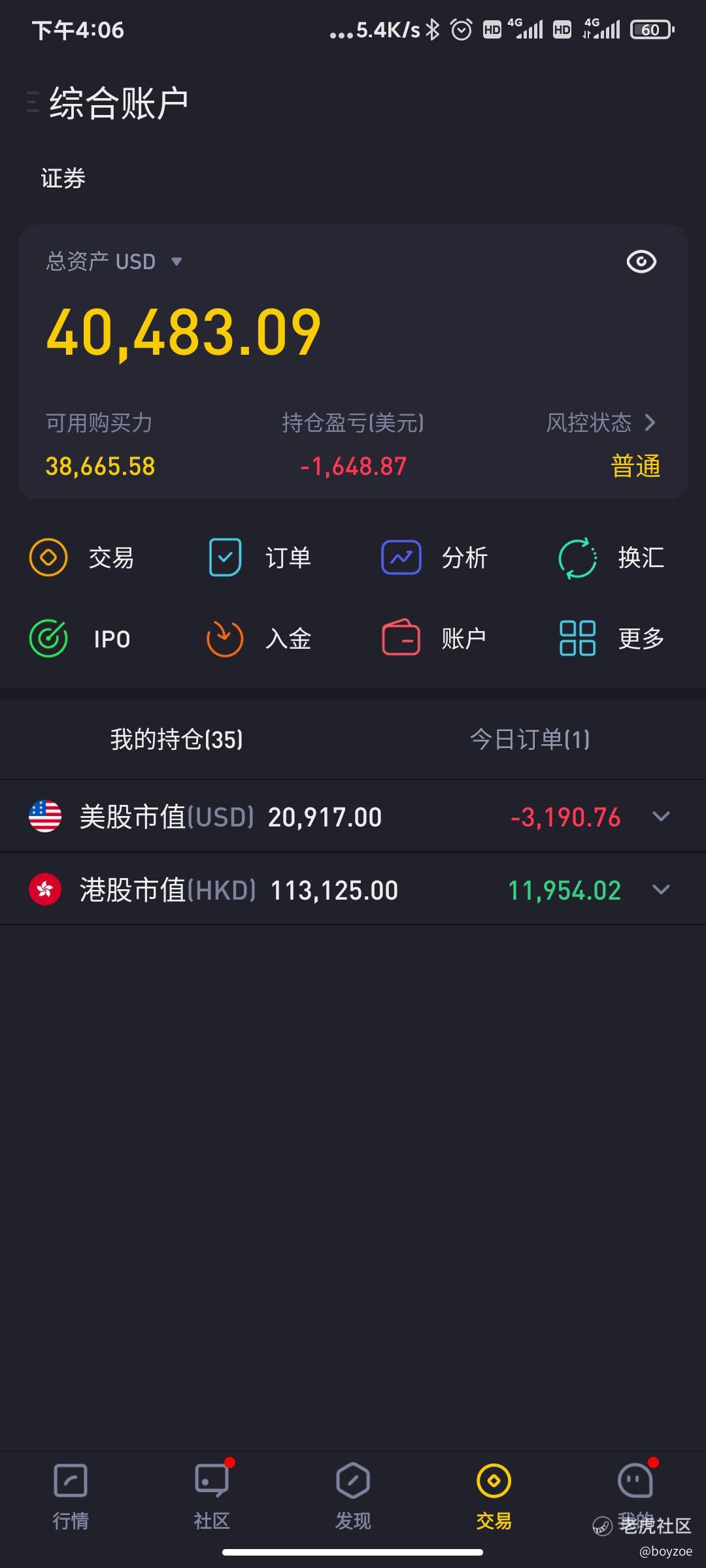Open the 总资产 USD currency dropdown
Viewport: 706px width, 1568px height.
click(x=114, y=262)
